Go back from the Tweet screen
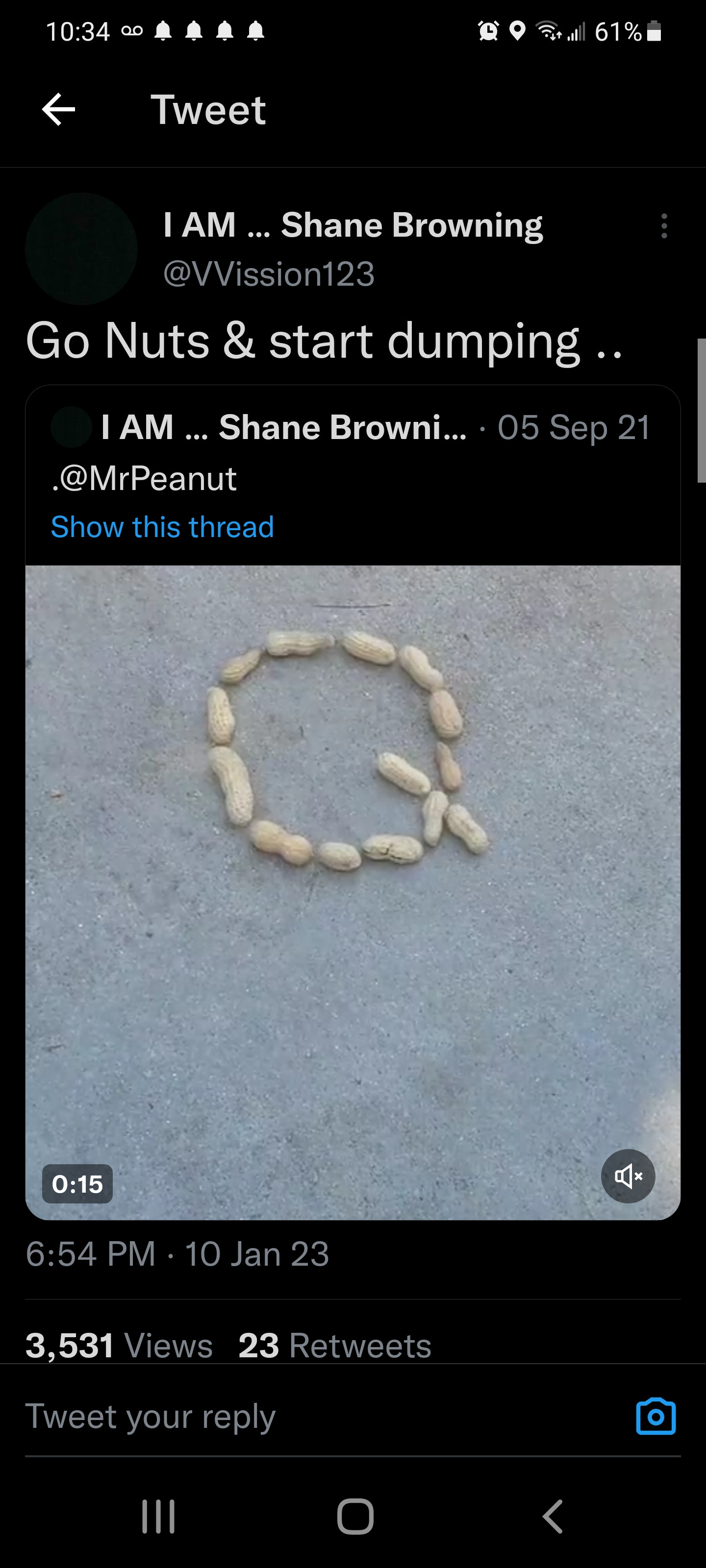 click(58, 110)
